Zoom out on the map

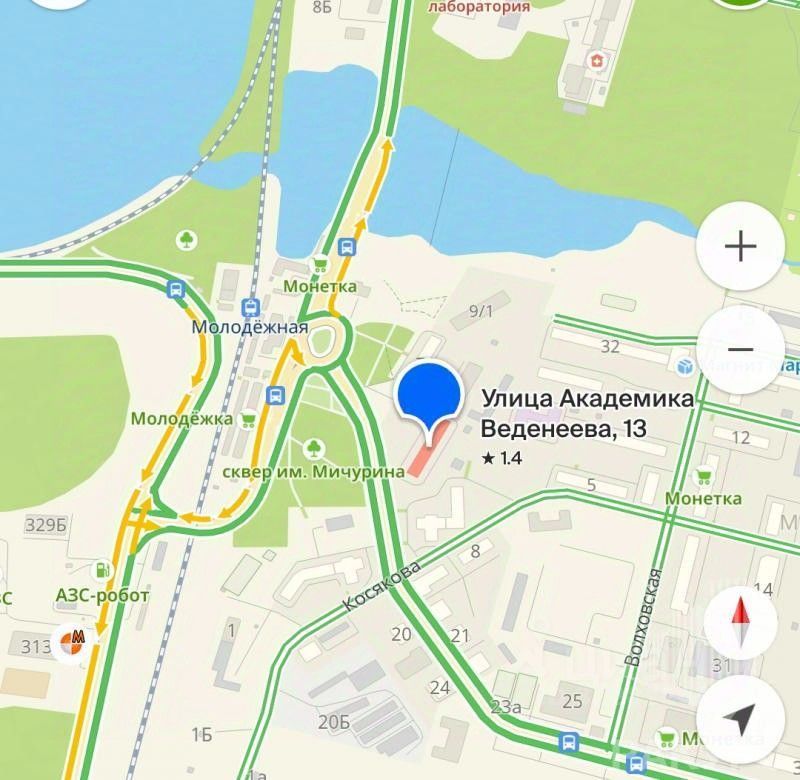point(740,349)
